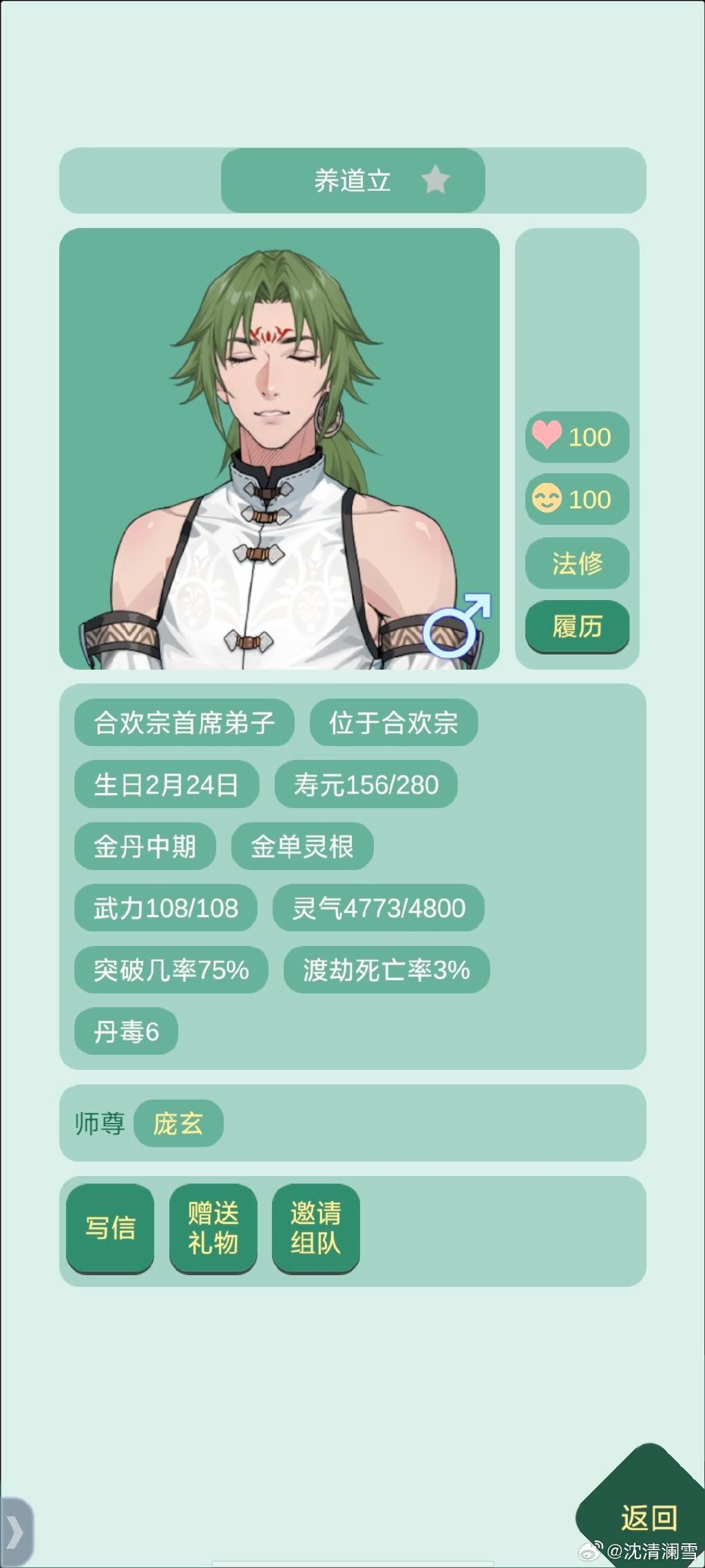The width and height of the screenshot is (705, 1568).
Task: Tap 邀请组队 to invite to team
Action: coord(316,1228)
